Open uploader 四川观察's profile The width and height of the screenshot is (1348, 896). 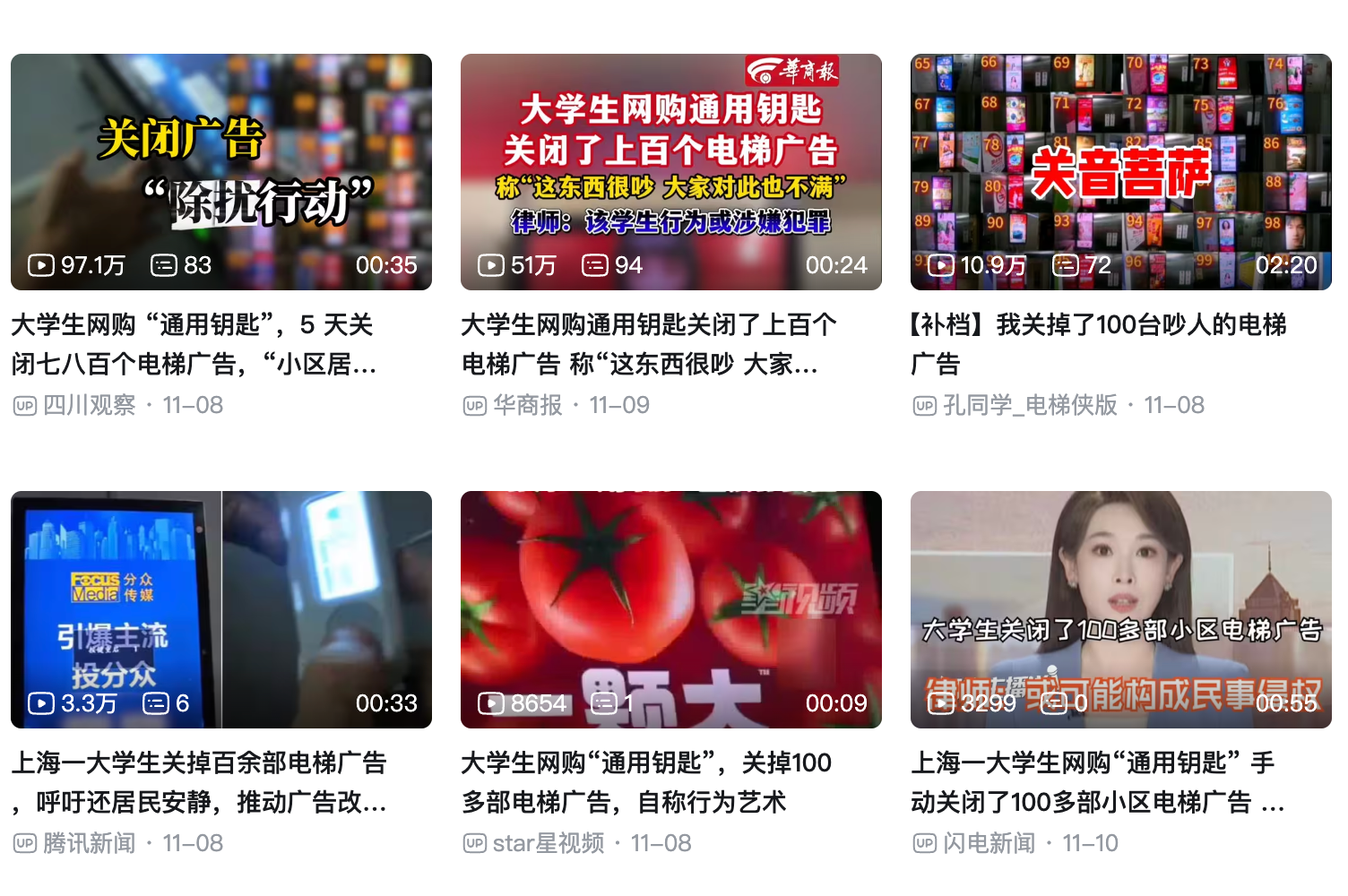[x=89, y=406]
